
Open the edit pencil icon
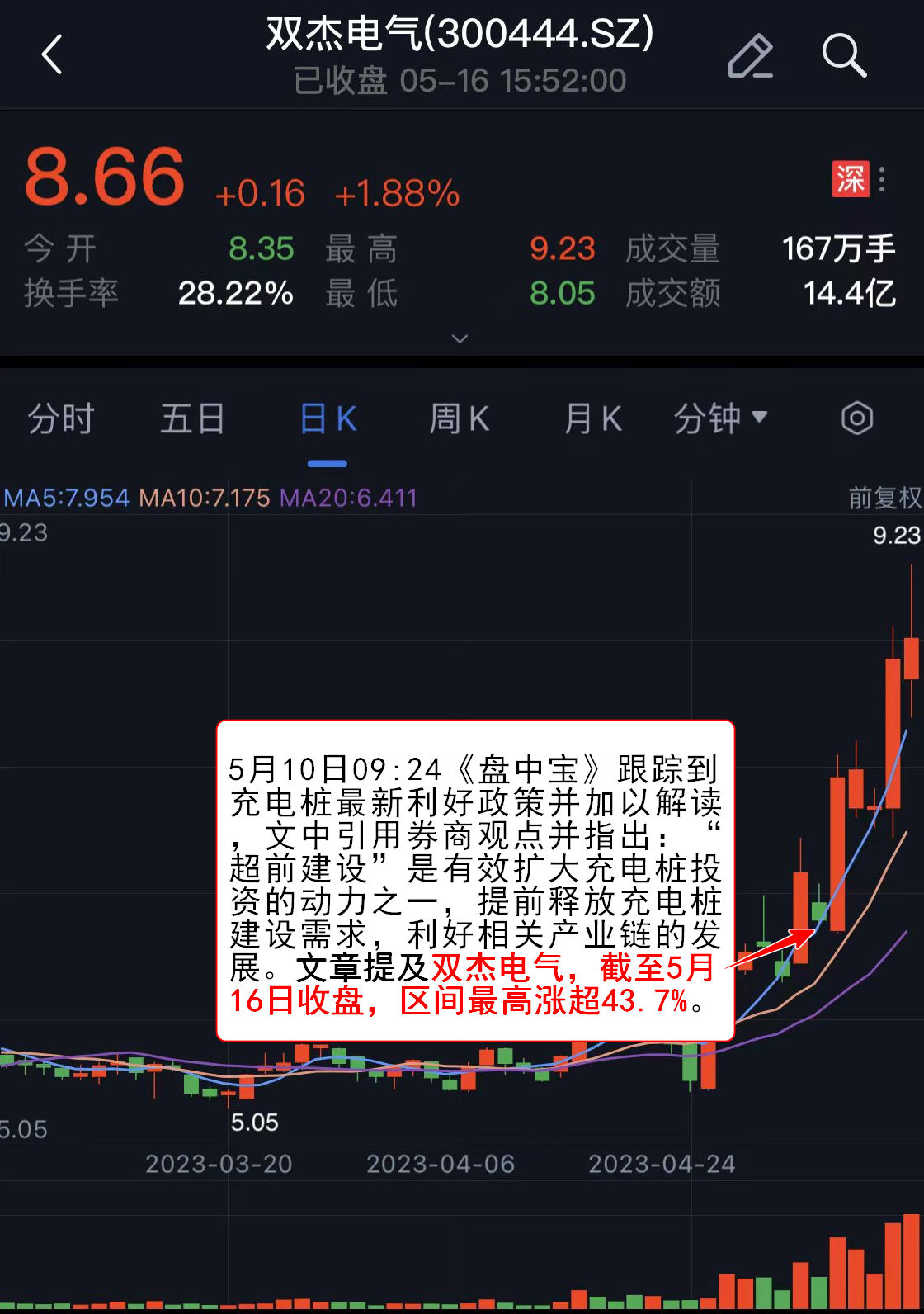click(x=749, y=55)
